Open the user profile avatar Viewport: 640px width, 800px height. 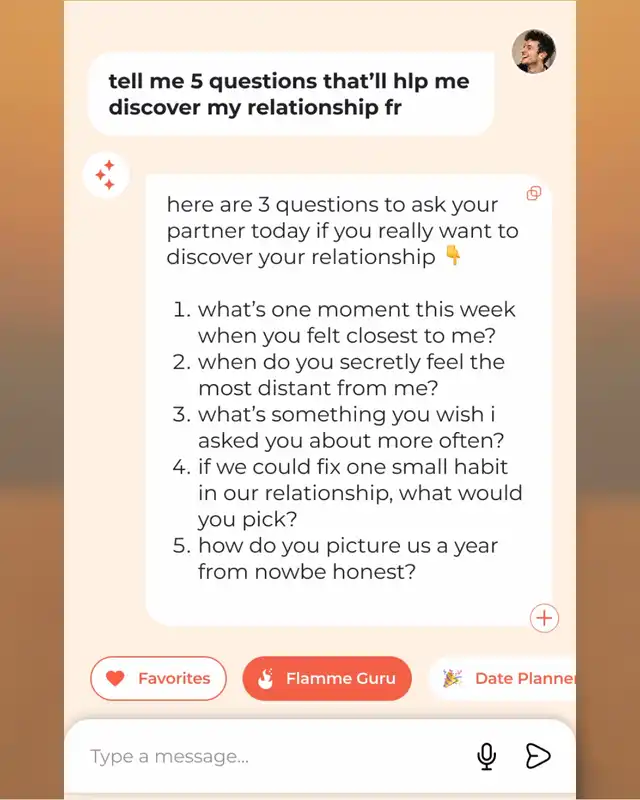[534, 52]
